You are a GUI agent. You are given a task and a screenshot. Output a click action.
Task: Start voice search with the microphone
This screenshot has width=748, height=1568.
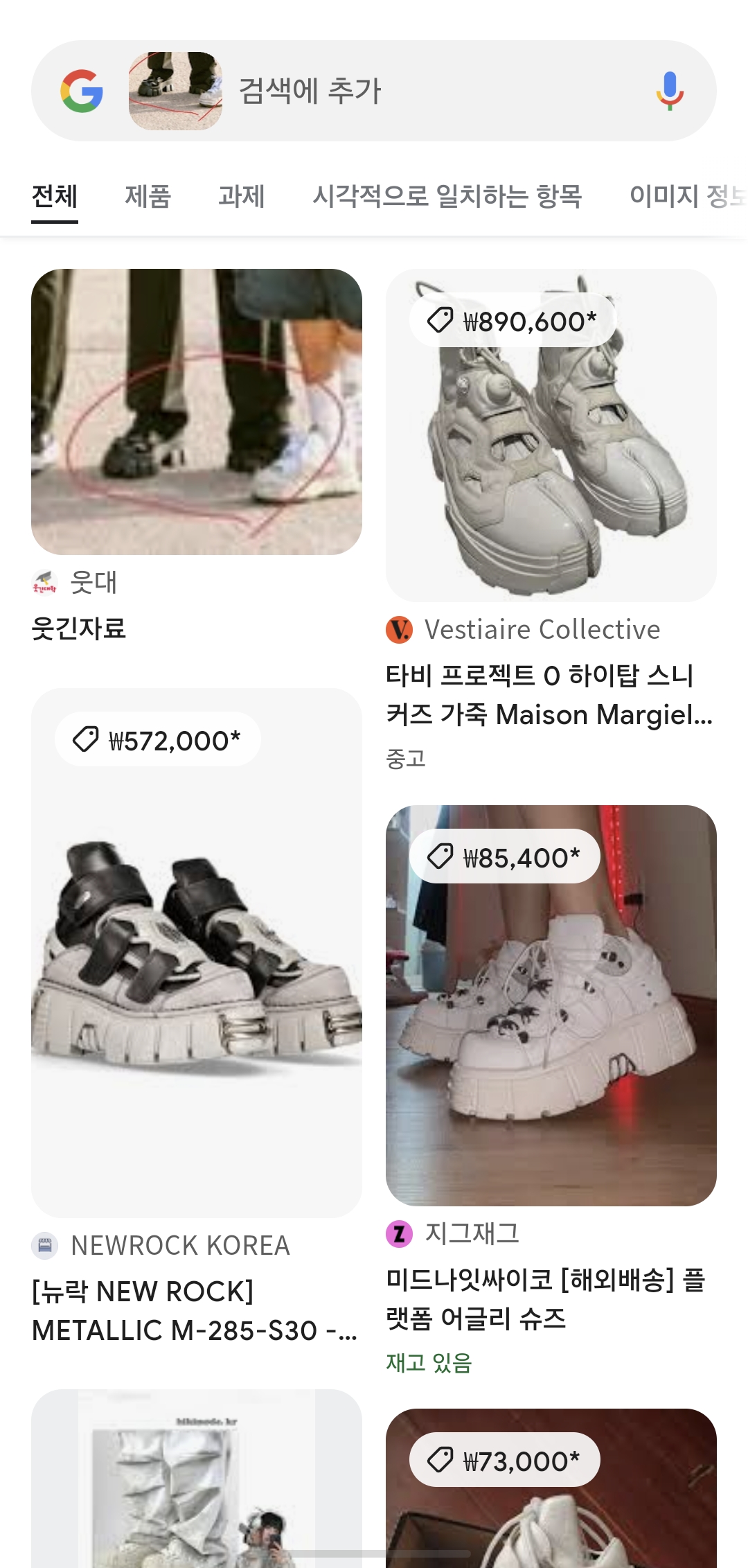[x=670, y=91]
